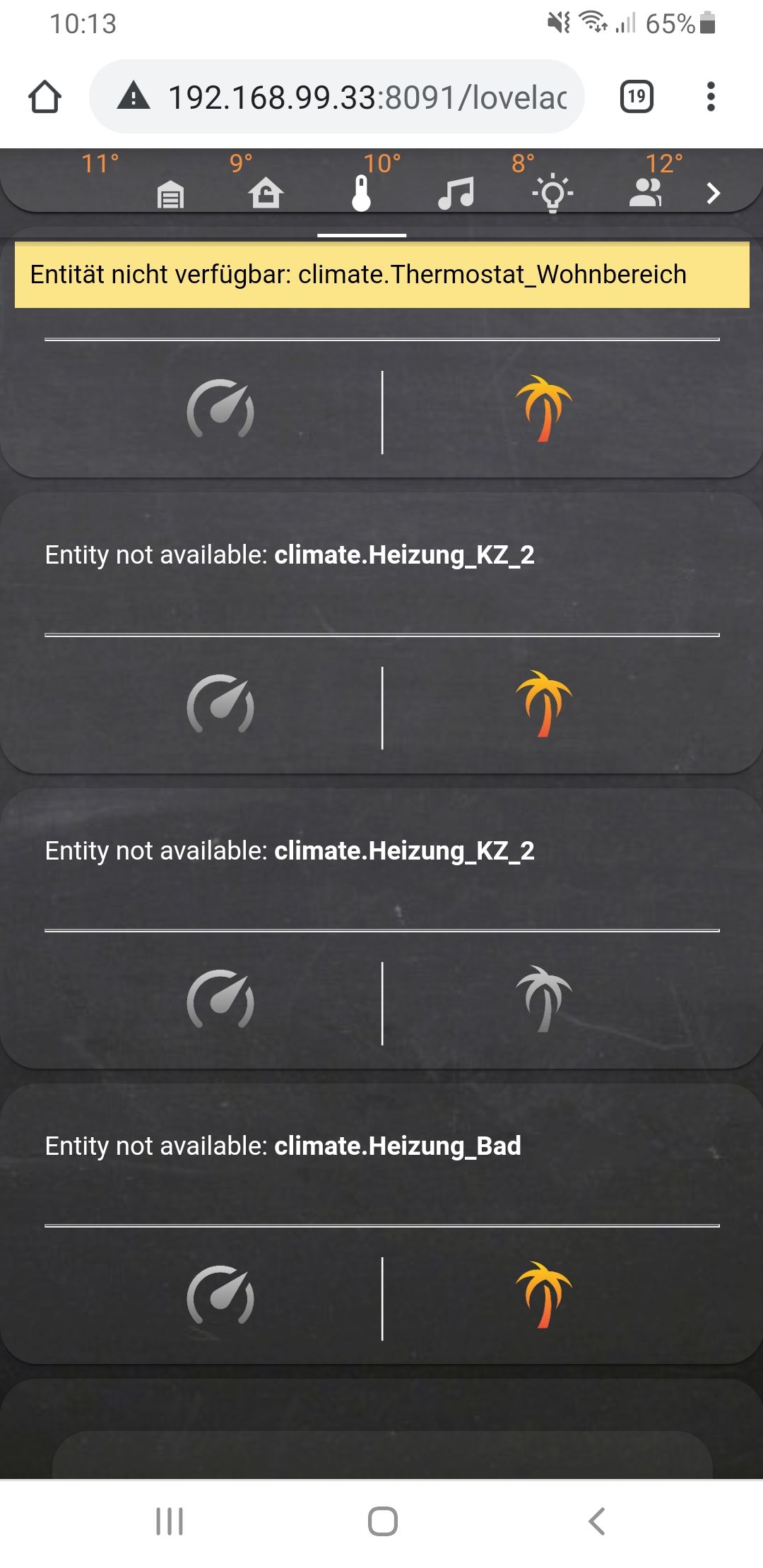
Task: Switch to the music tab
Action: (x=456, y=193)
